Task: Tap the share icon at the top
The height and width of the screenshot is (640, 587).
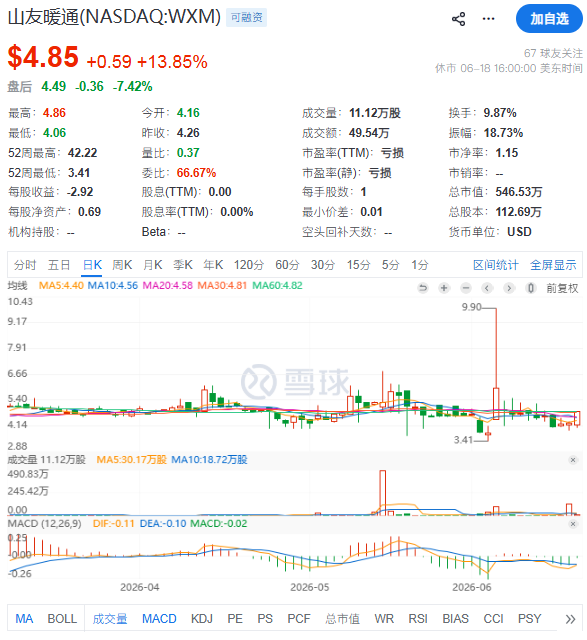Action: [x=458, y=19]
